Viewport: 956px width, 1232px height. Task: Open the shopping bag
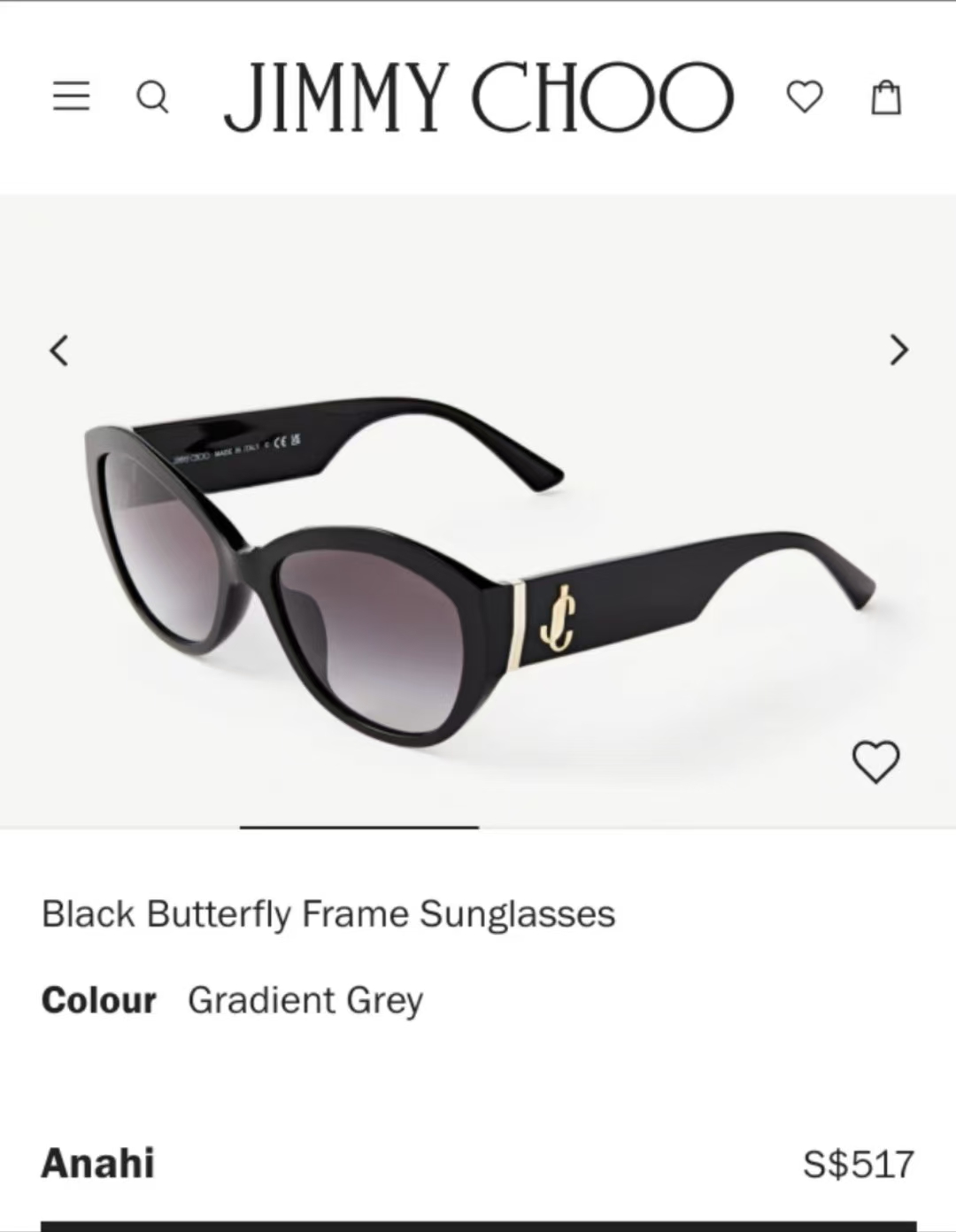coord(886,96)
